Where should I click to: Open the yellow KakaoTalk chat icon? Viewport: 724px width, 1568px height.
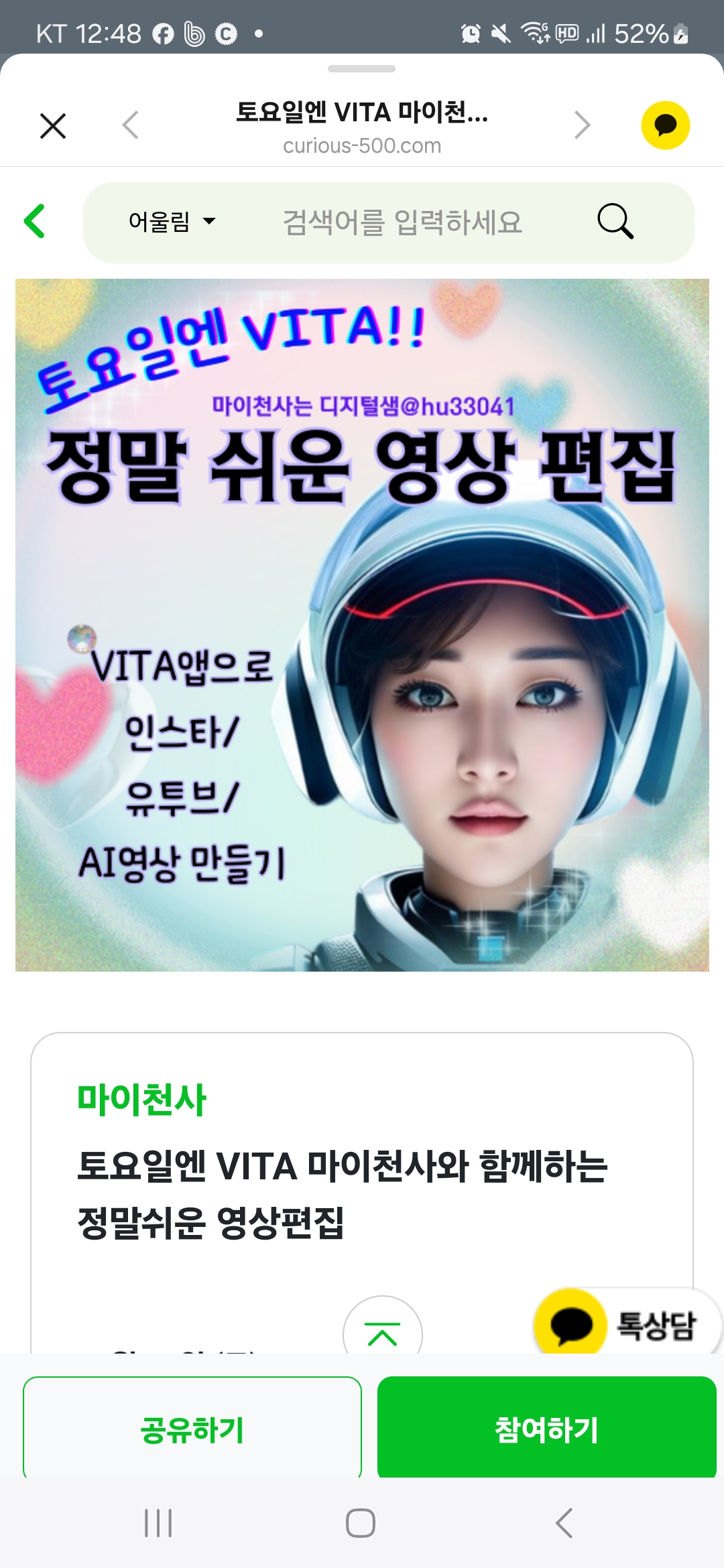(665, 125)
